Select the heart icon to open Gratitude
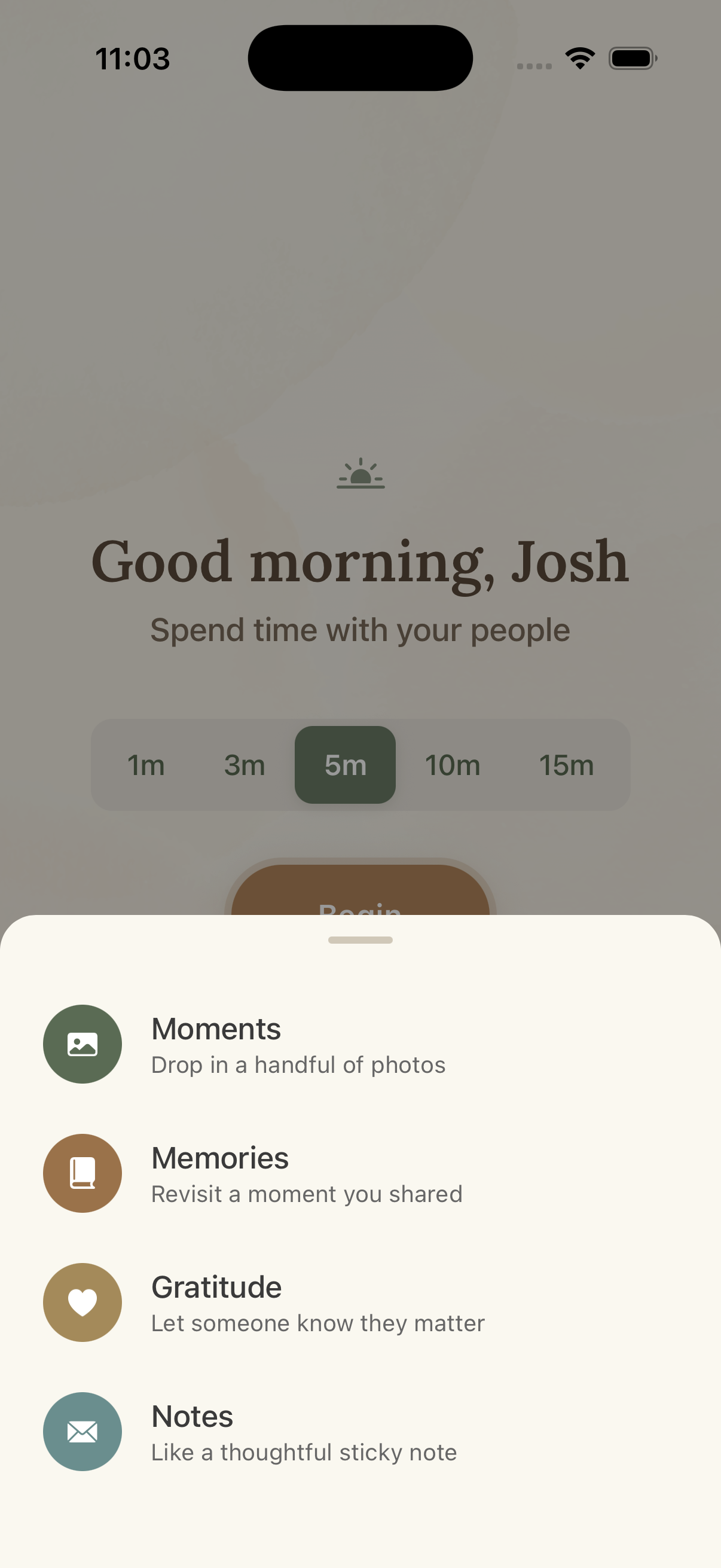Screen dimensions: 721x1568 [x=83, y=1302]
